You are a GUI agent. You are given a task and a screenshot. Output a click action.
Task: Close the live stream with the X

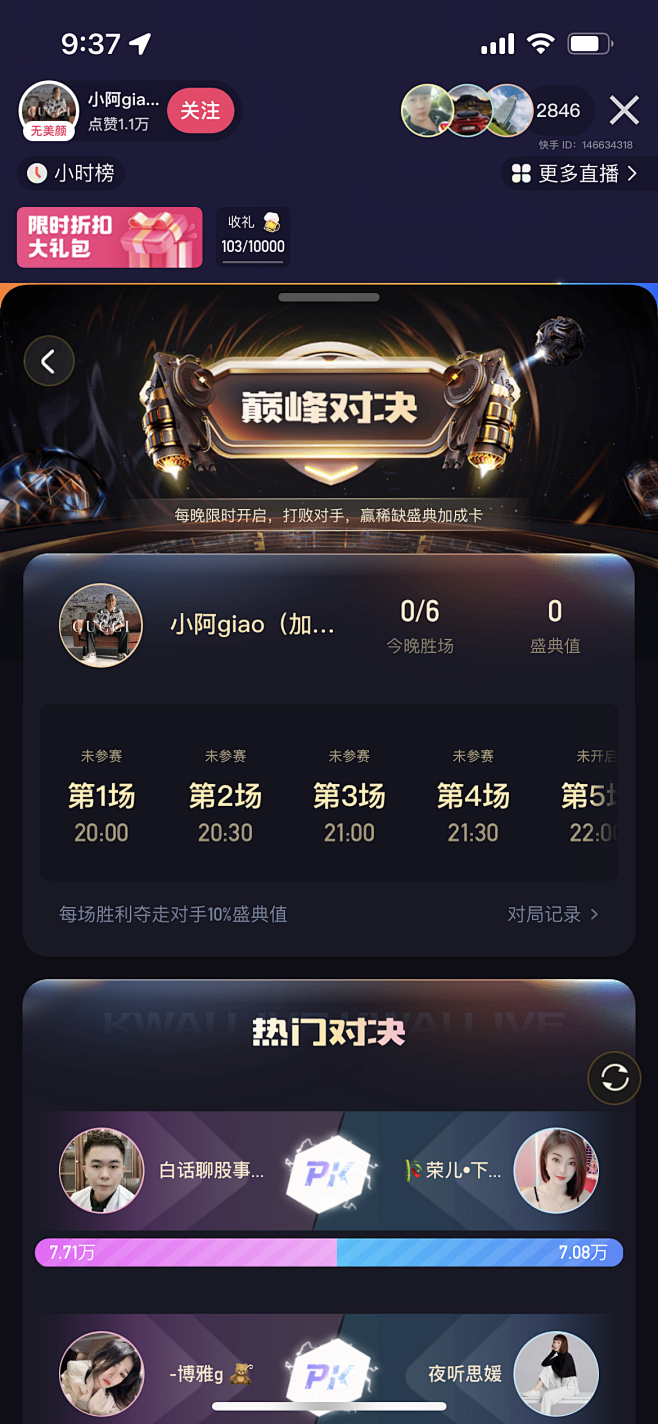[624, 110]
